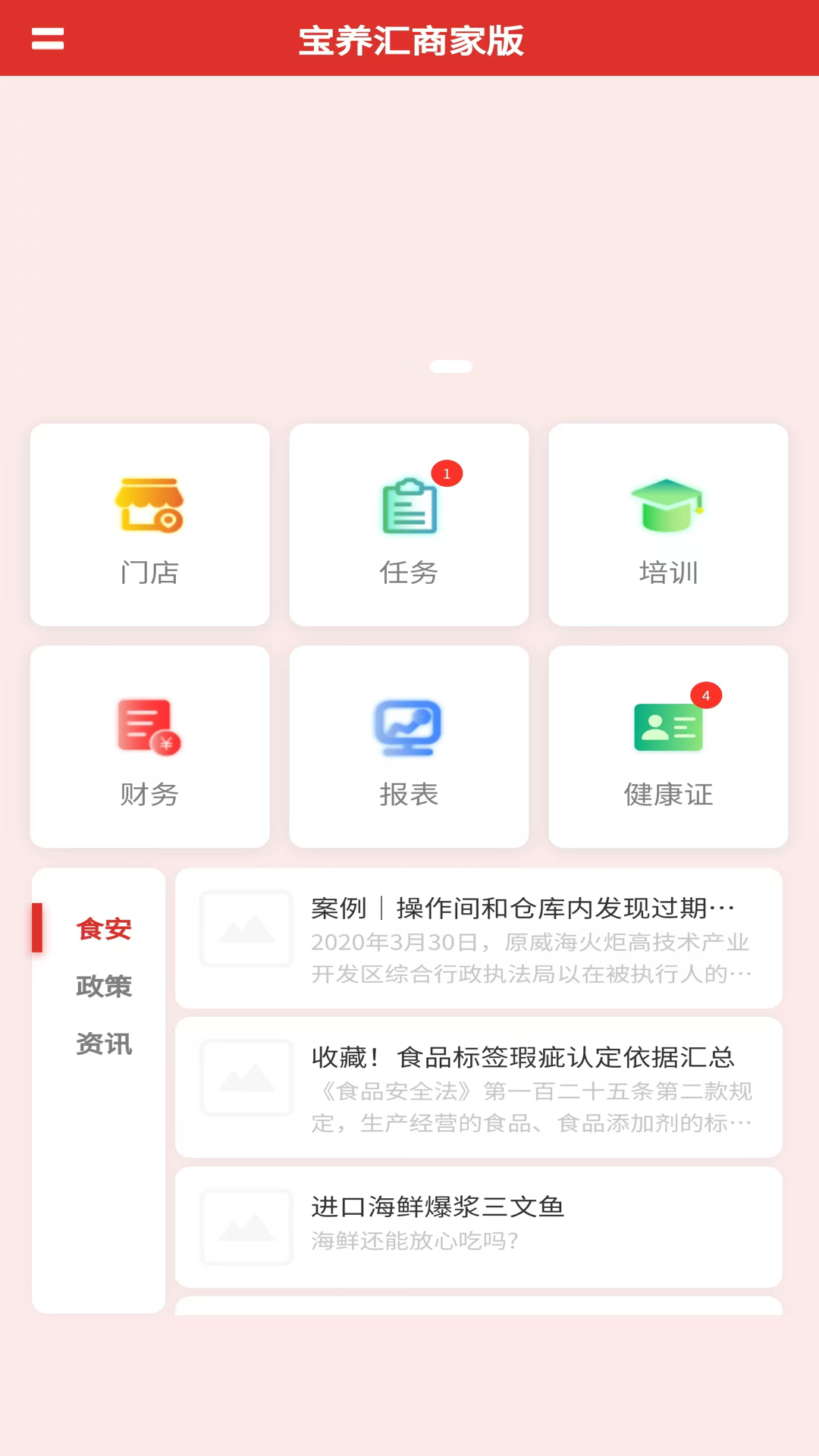Open article 进口海鲜爆浆三文鱼

click(x=479, y=1226)
